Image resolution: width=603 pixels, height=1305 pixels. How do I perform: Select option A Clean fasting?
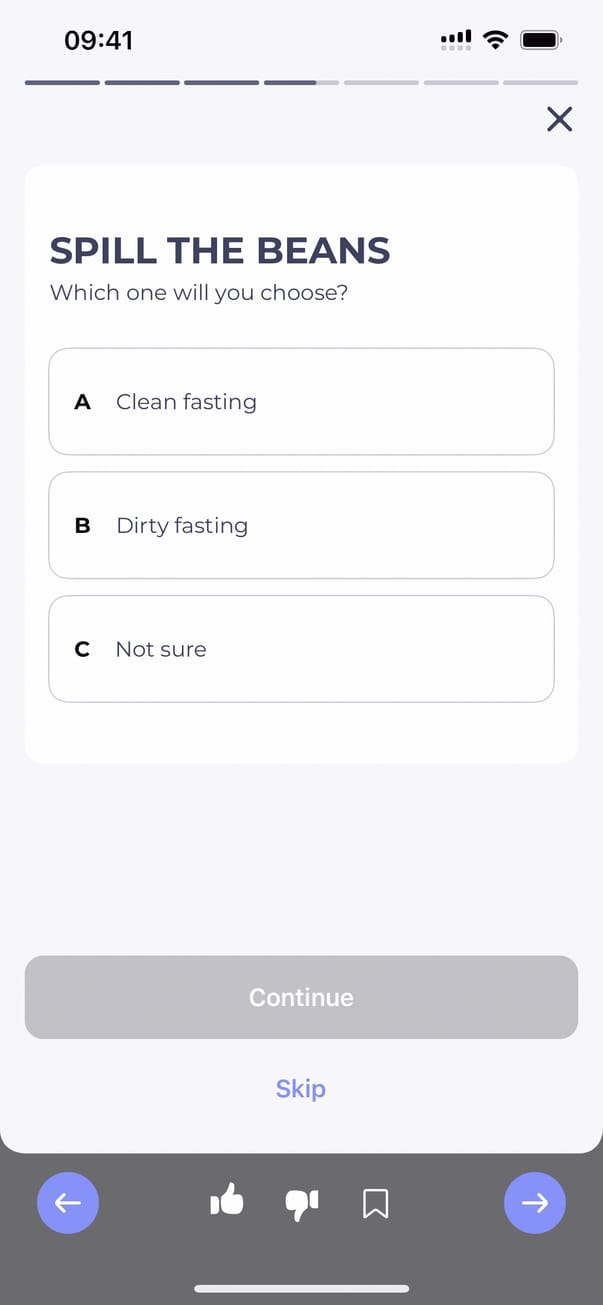[301, 402]
